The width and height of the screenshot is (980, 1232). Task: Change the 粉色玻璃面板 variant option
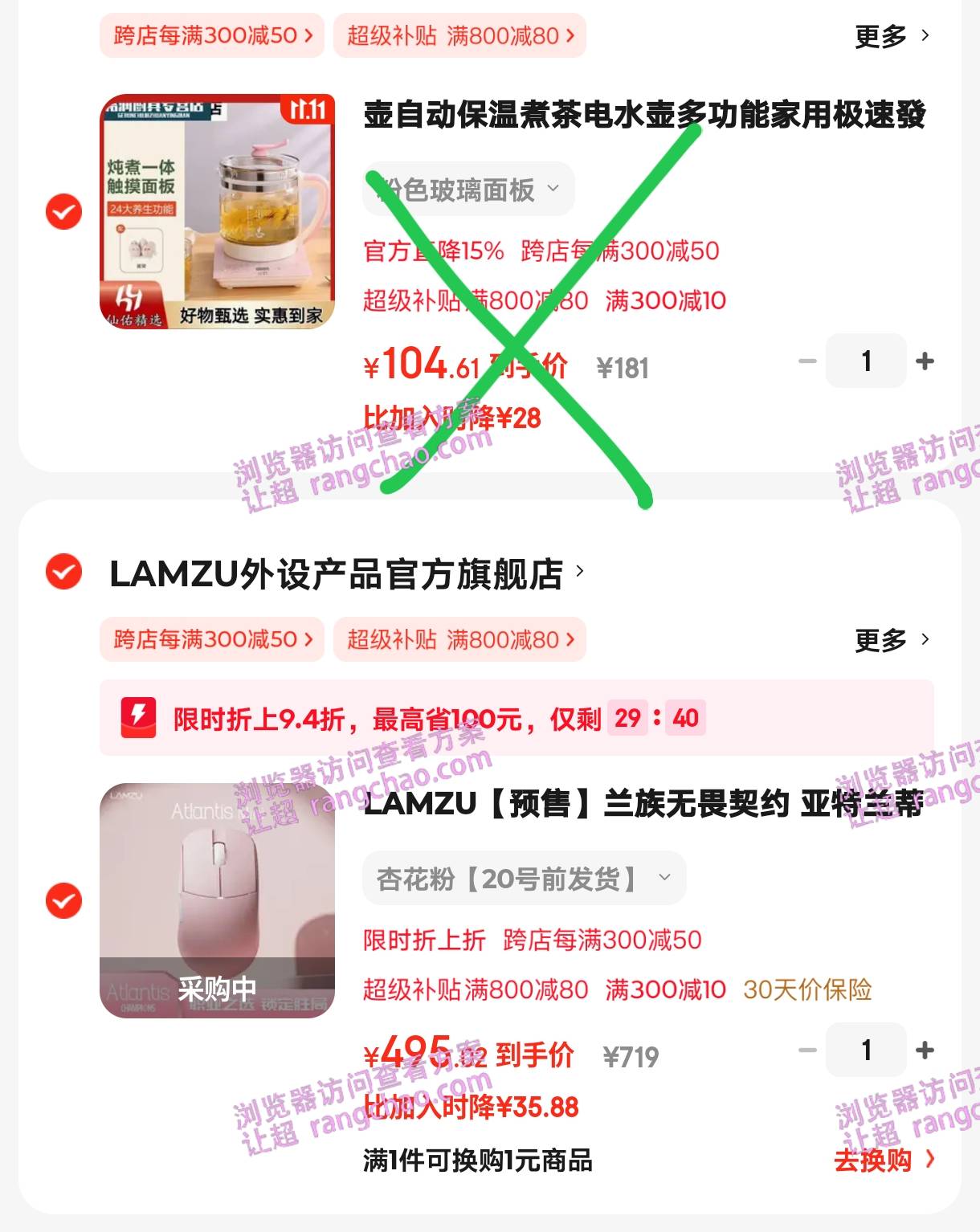(468, 190)
